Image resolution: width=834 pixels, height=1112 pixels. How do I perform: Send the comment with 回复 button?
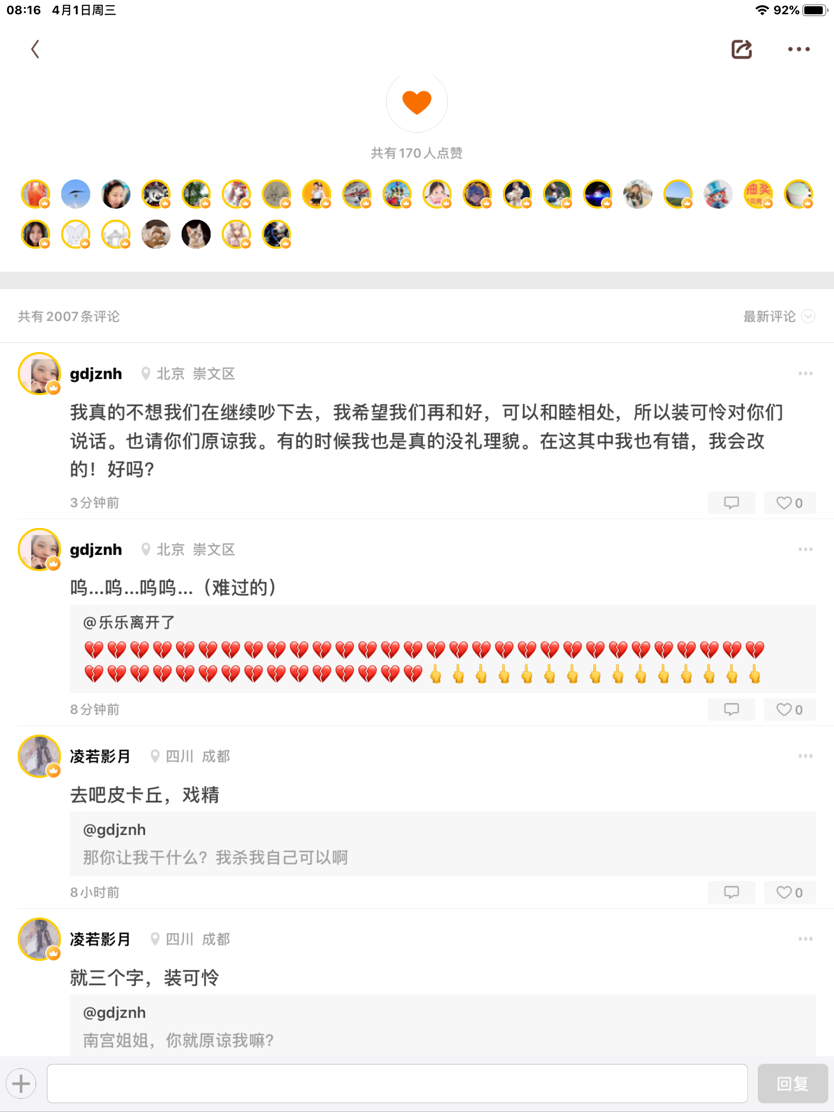(792, 1083)
